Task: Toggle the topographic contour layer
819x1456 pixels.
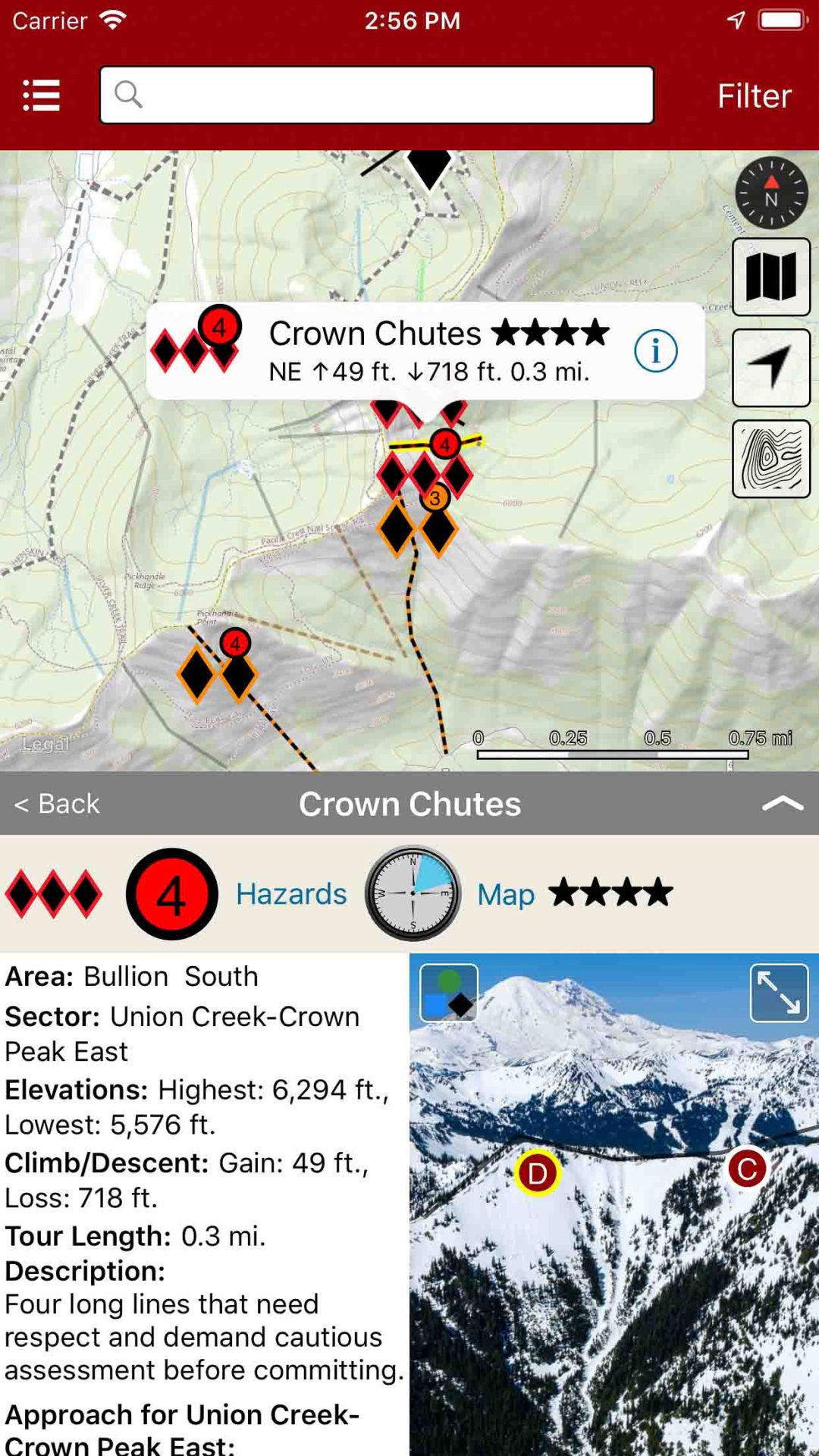Action: [x=771, y=459]
